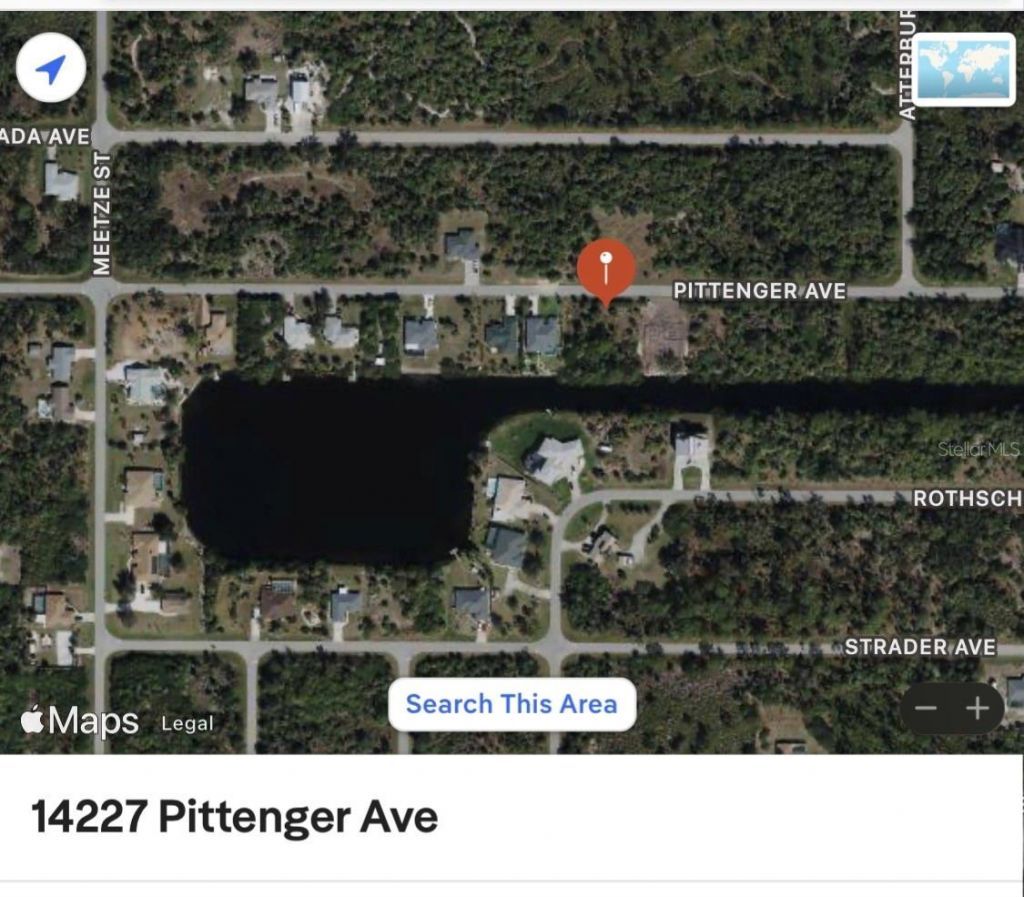This screenshot has height=897, width=1024.
Task: Zoom out with the minus button
Action: click(926, 709)
